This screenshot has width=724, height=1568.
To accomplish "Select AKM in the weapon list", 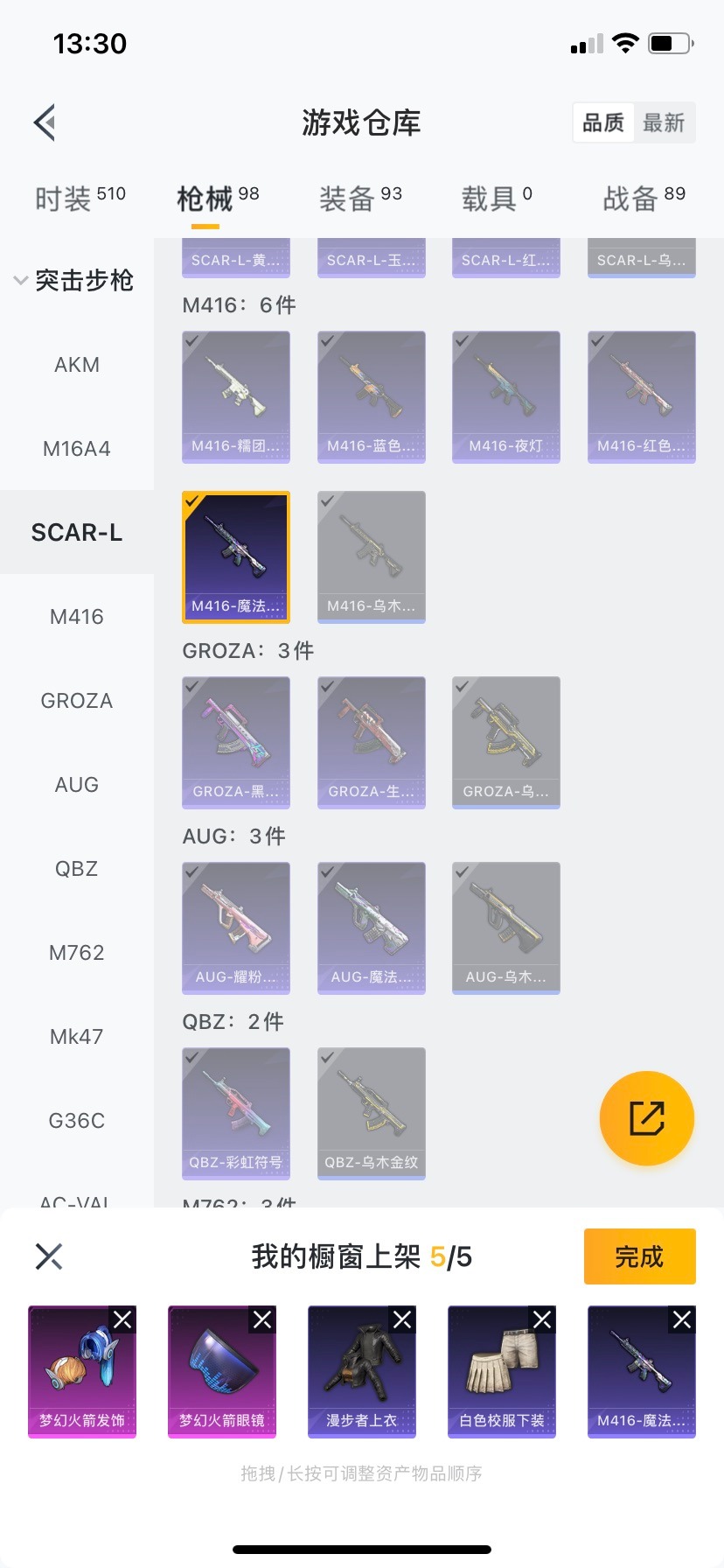I will pyautogui.click(x=77, y=365).
